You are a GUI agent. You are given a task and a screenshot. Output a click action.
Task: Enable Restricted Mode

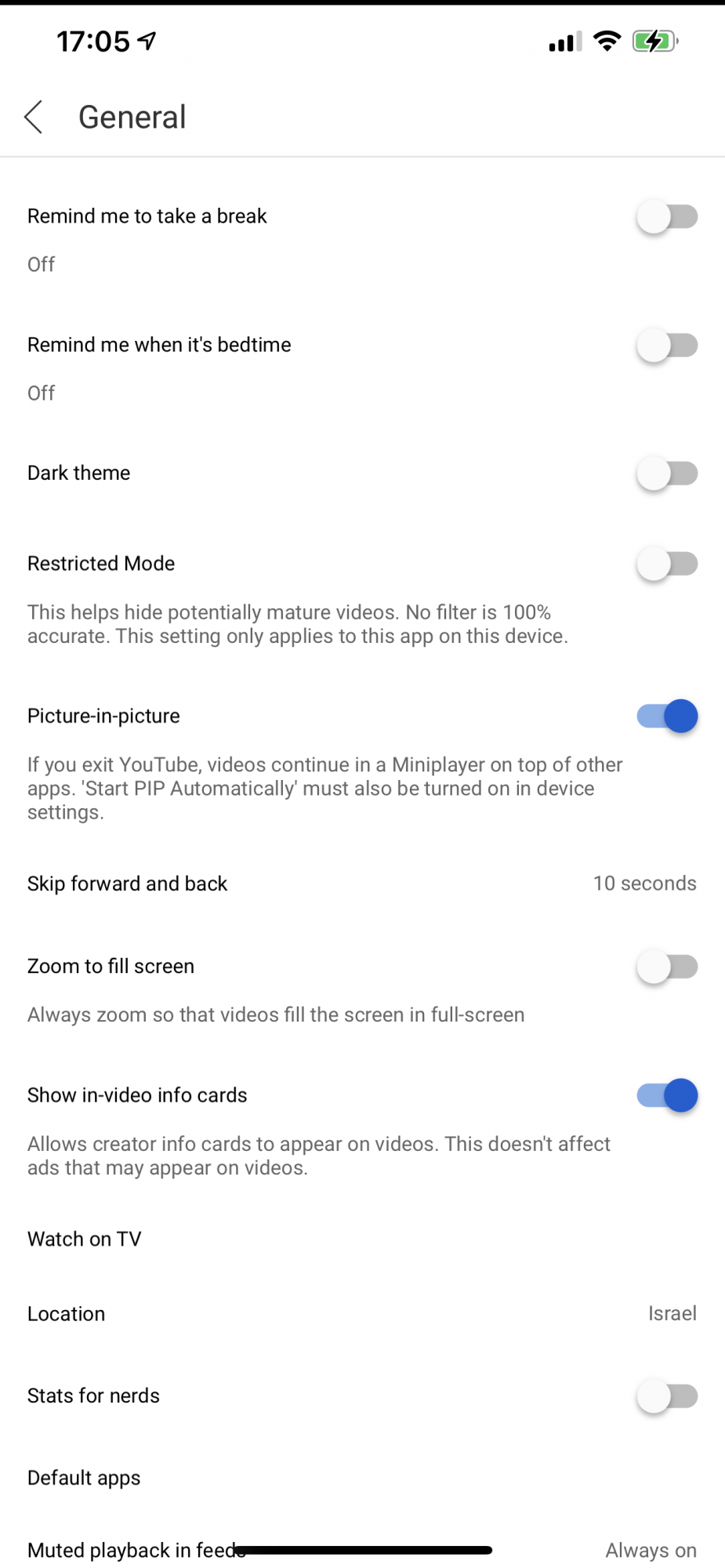(x=667, y=564)
